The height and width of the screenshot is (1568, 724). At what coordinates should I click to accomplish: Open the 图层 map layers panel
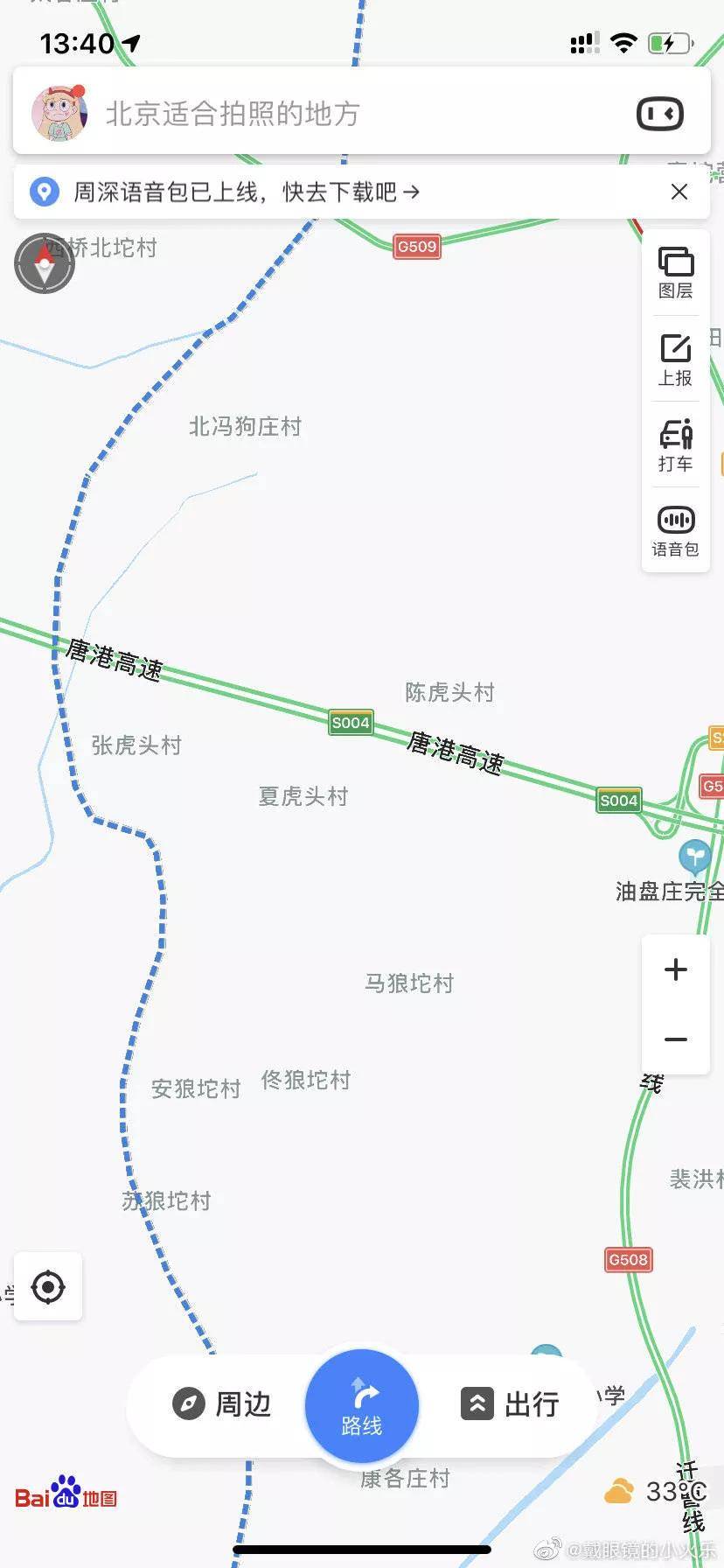click(x=674, y=271)
